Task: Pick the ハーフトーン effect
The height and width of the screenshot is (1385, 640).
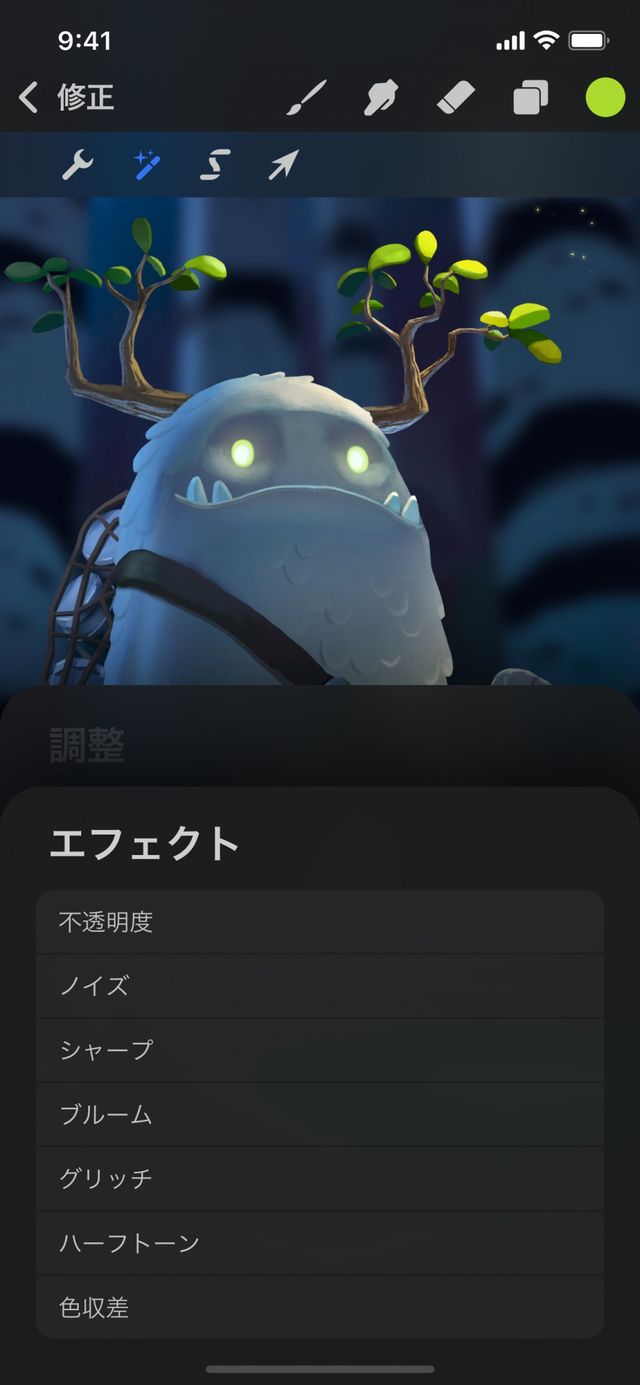Action: (320, 1243)
